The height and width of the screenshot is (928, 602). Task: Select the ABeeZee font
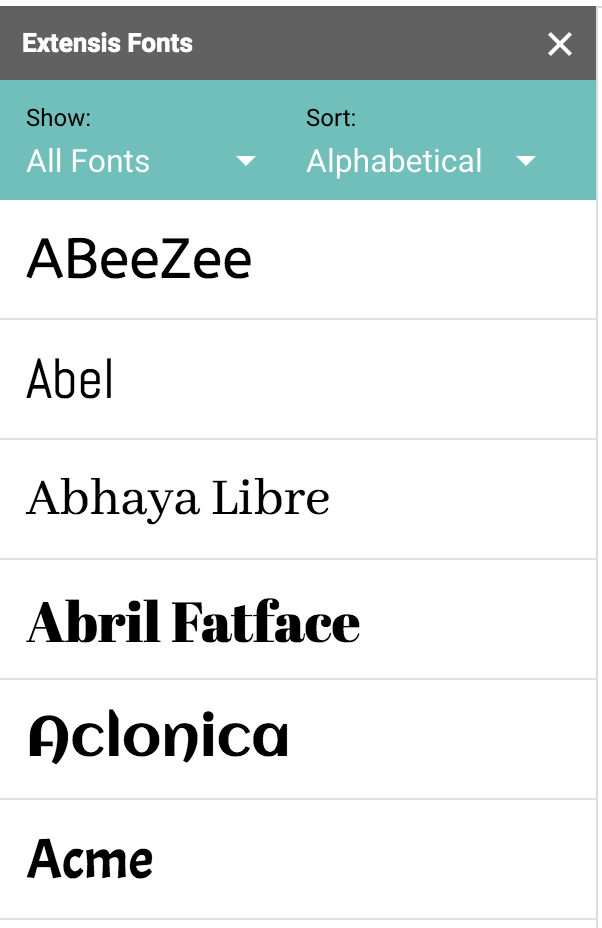[139, 260]
